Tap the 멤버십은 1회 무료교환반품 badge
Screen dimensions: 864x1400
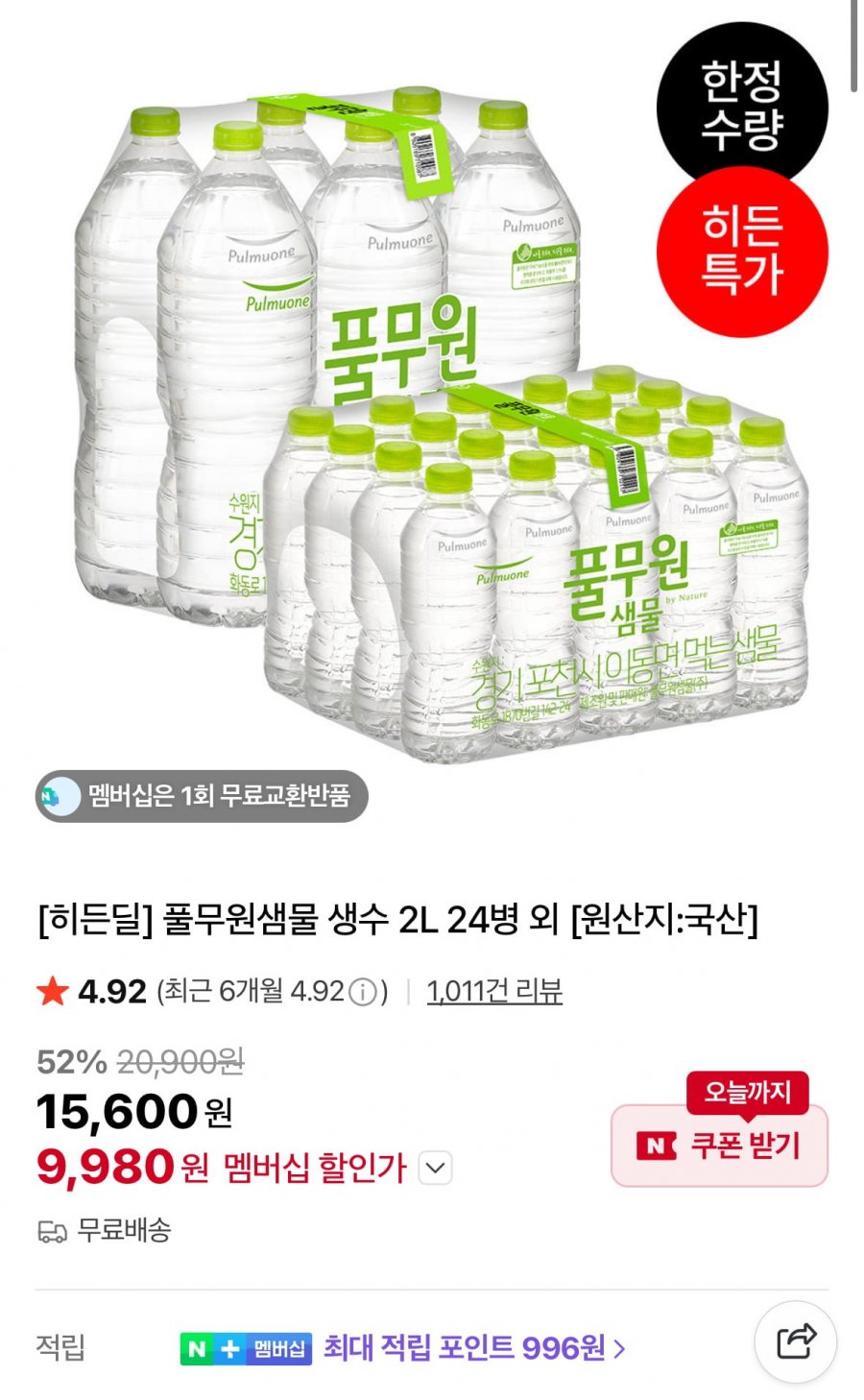click(202, 795)
